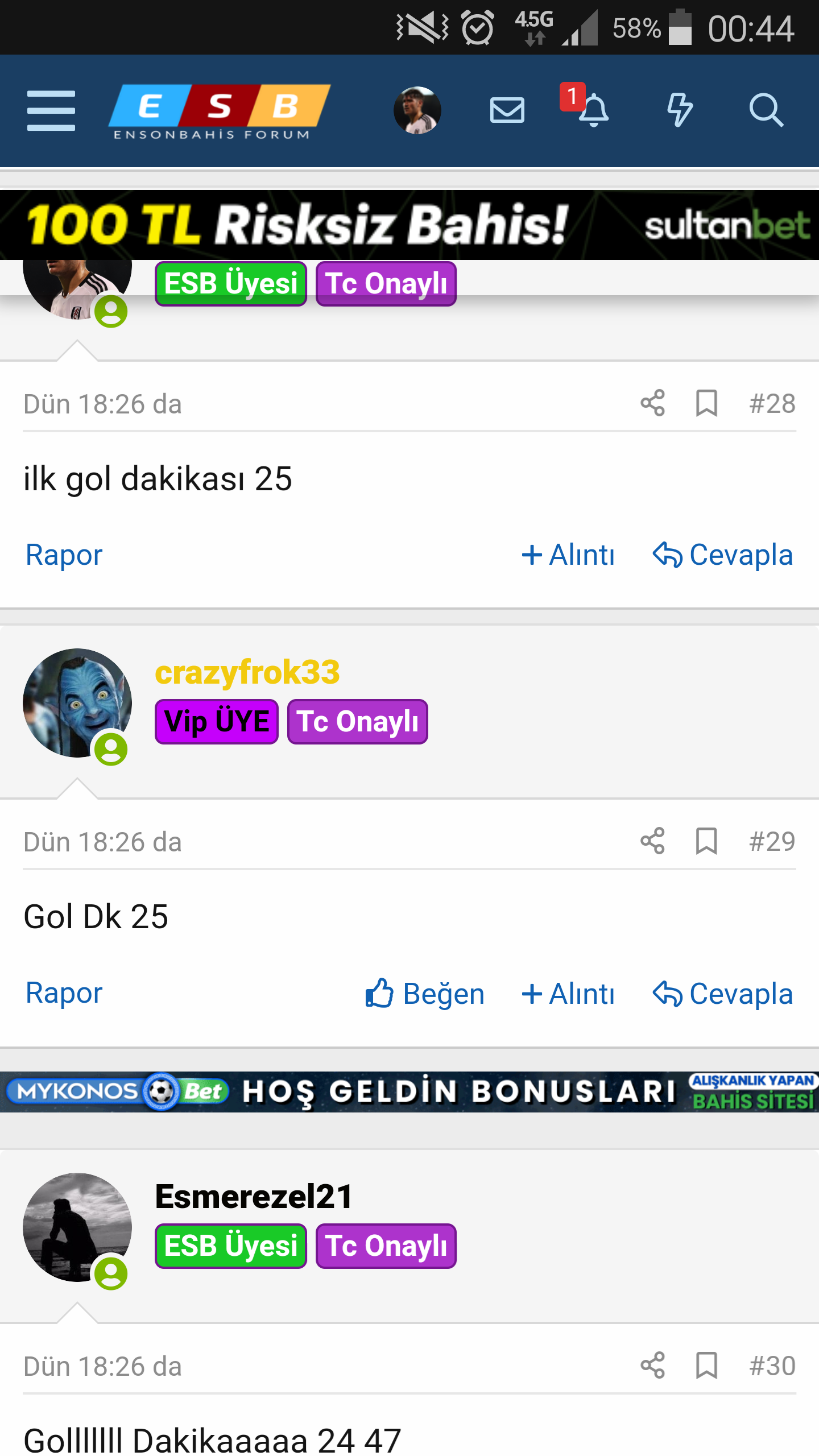The image size is (819, 1456).
Task: Open the notifications bell
Action: (x=593, y=110)
